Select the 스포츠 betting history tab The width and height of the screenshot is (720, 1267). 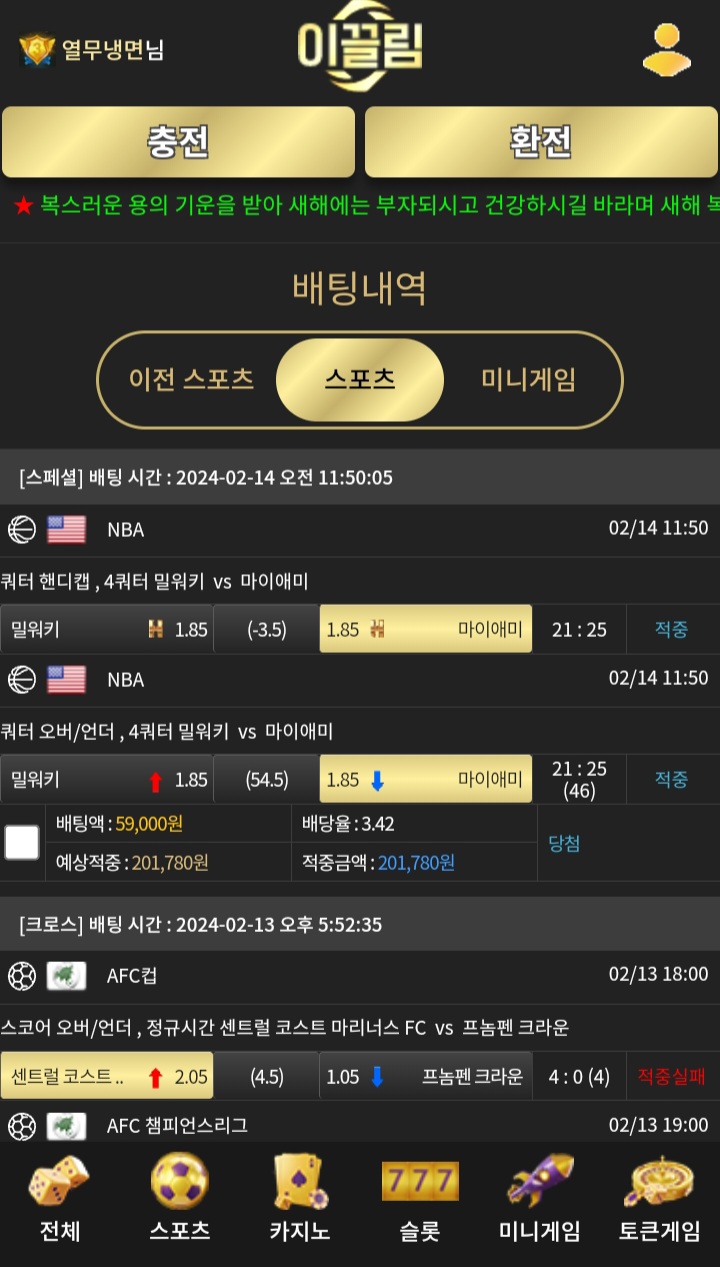(x=359, y=380)
